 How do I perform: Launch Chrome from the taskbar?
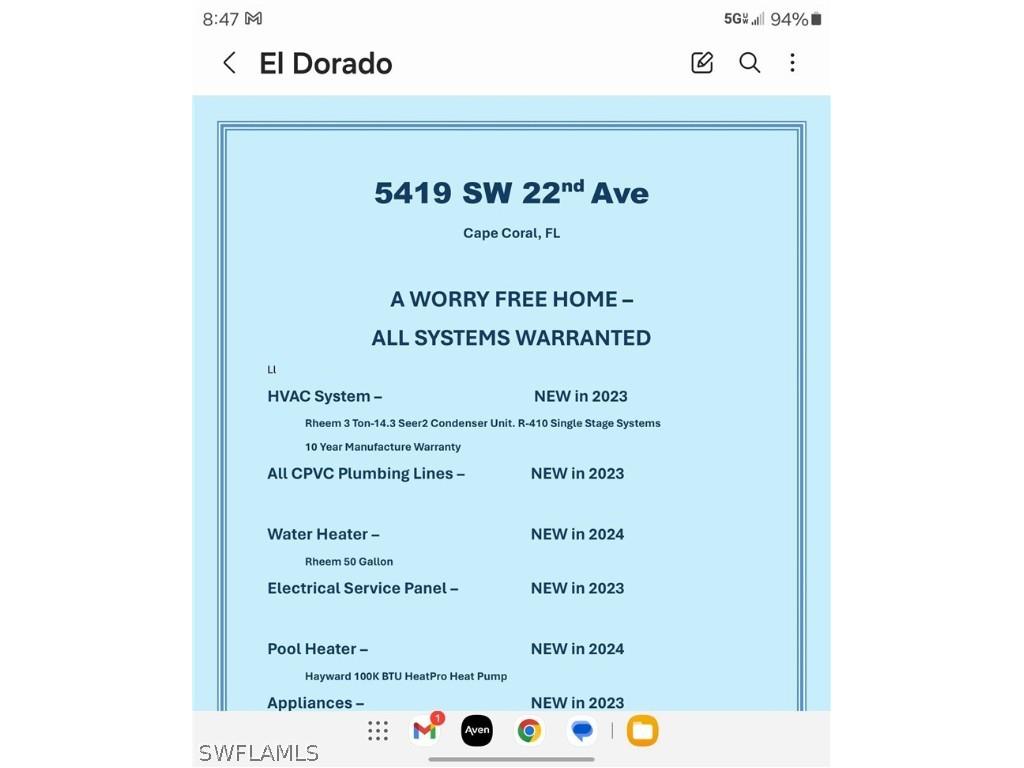pos(529,731)
